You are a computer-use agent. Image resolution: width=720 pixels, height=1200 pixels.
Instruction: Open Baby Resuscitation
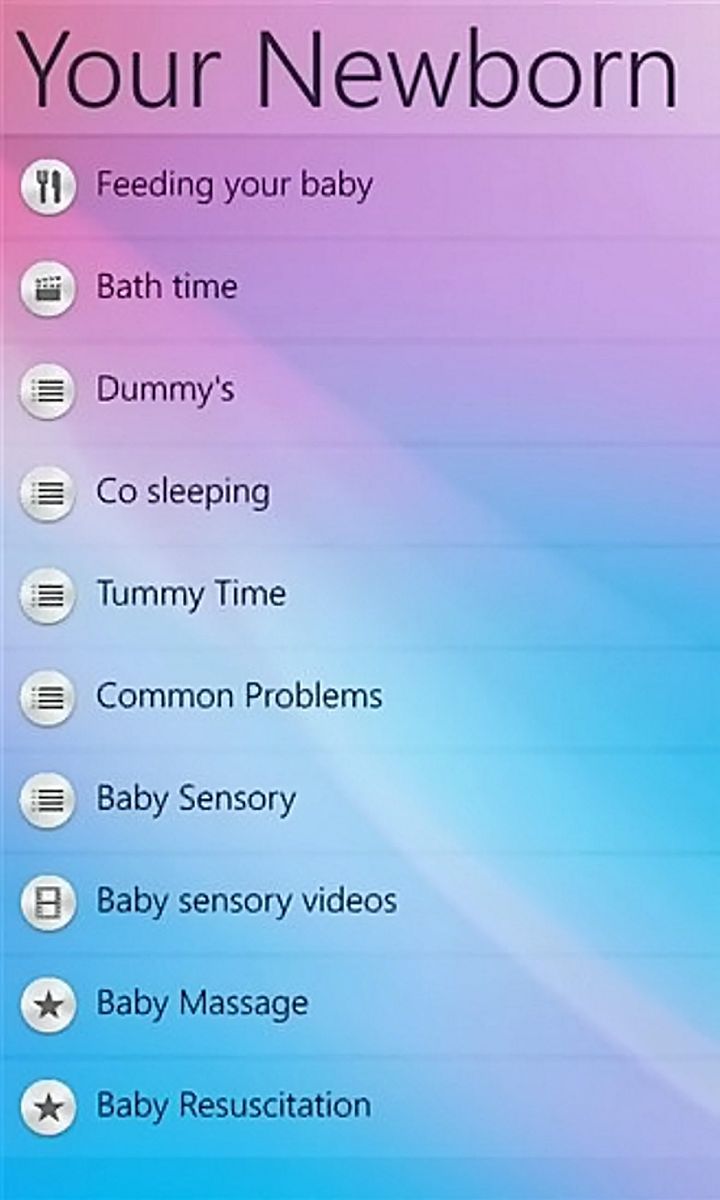coord(233,1106)
